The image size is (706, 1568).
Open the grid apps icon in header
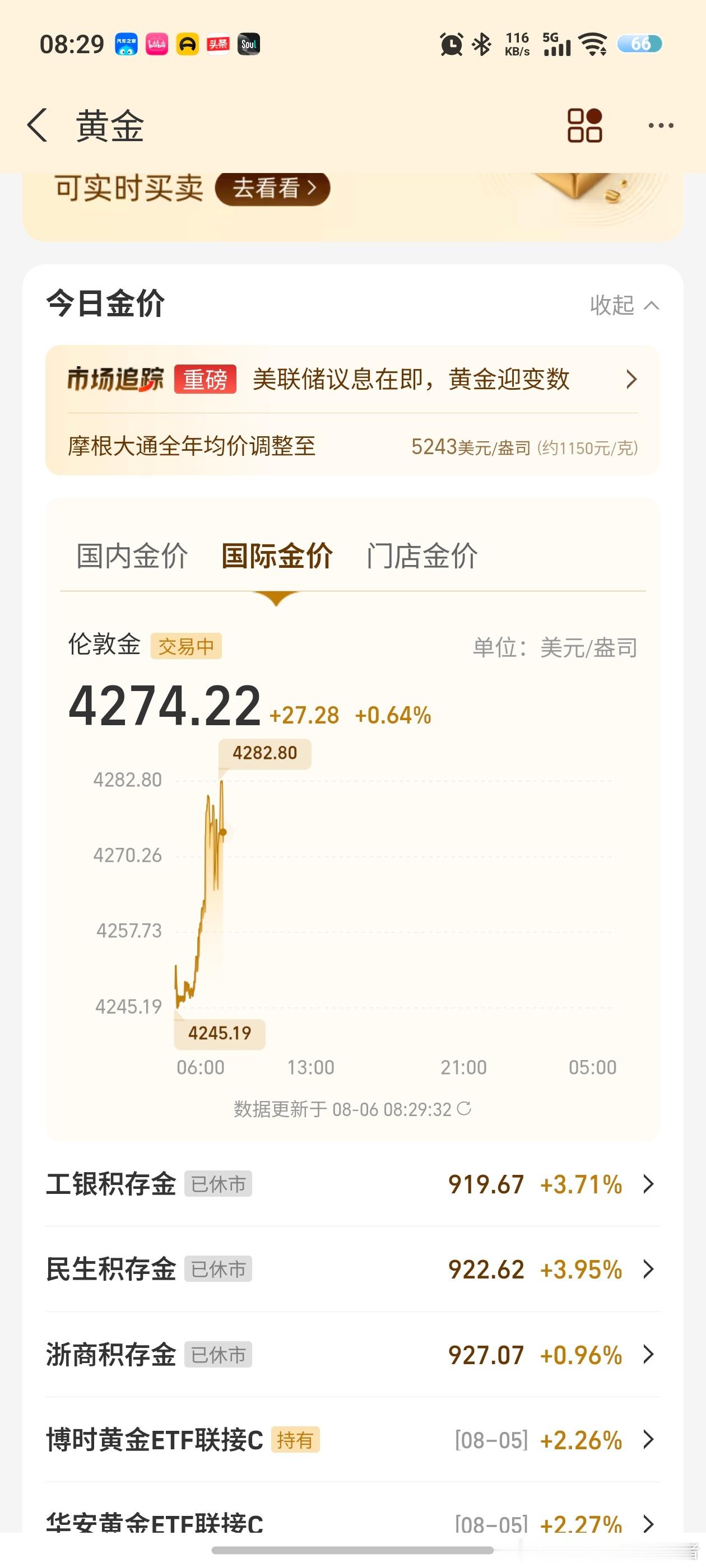point(584,125)
